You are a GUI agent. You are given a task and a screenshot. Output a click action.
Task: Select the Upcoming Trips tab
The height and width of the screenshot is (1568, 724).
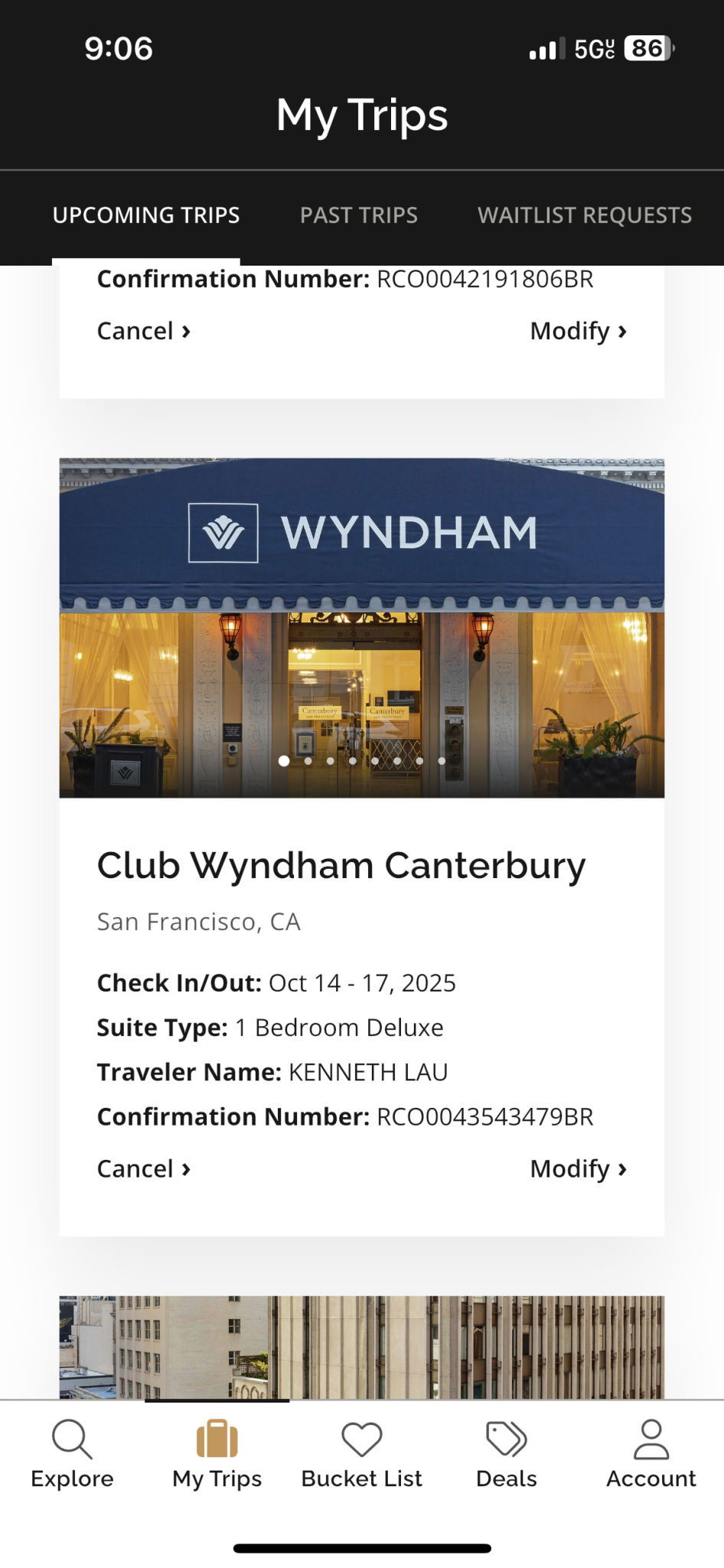coord(146,215)
